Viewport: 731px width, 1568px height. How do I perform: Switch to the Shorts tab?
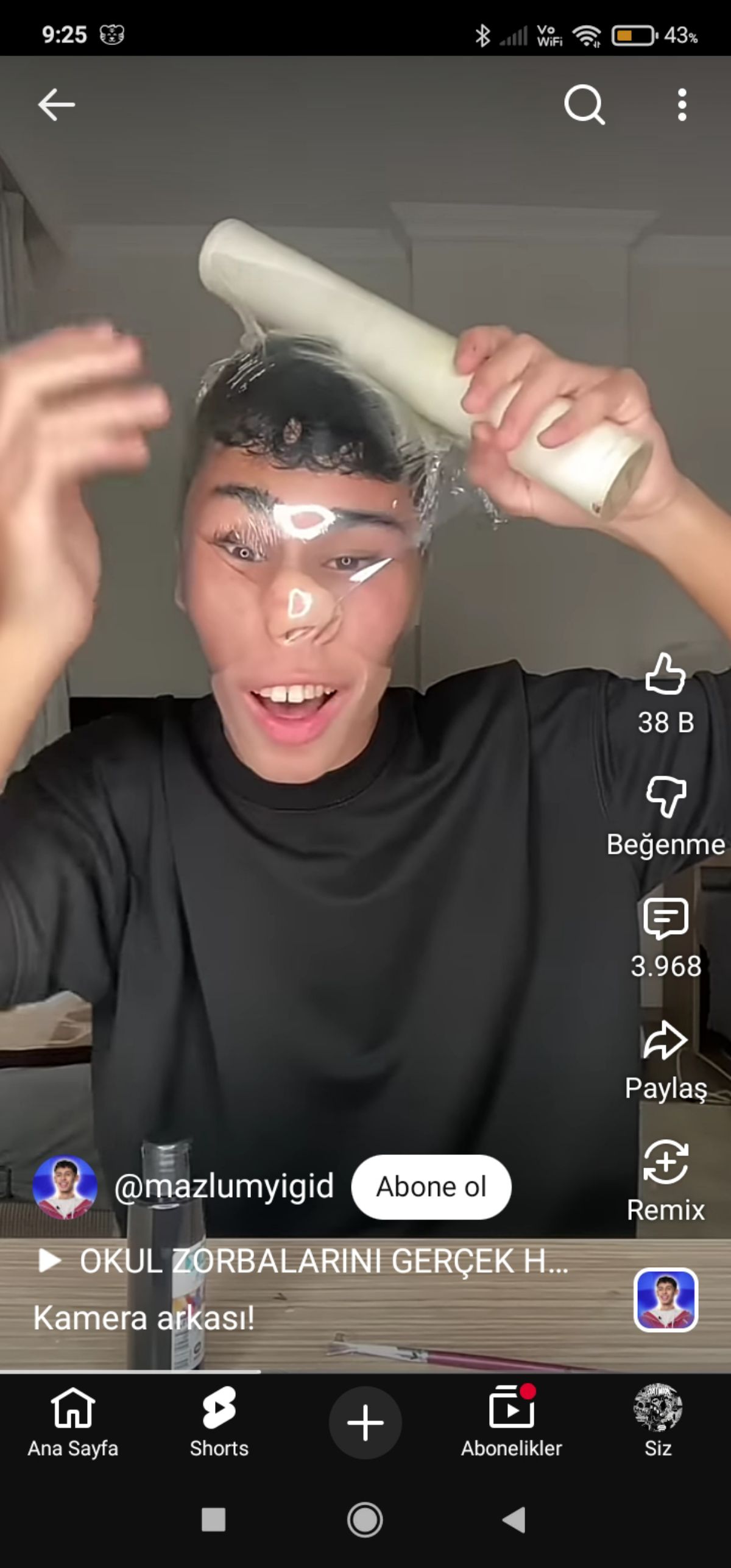click(219, 1423)
